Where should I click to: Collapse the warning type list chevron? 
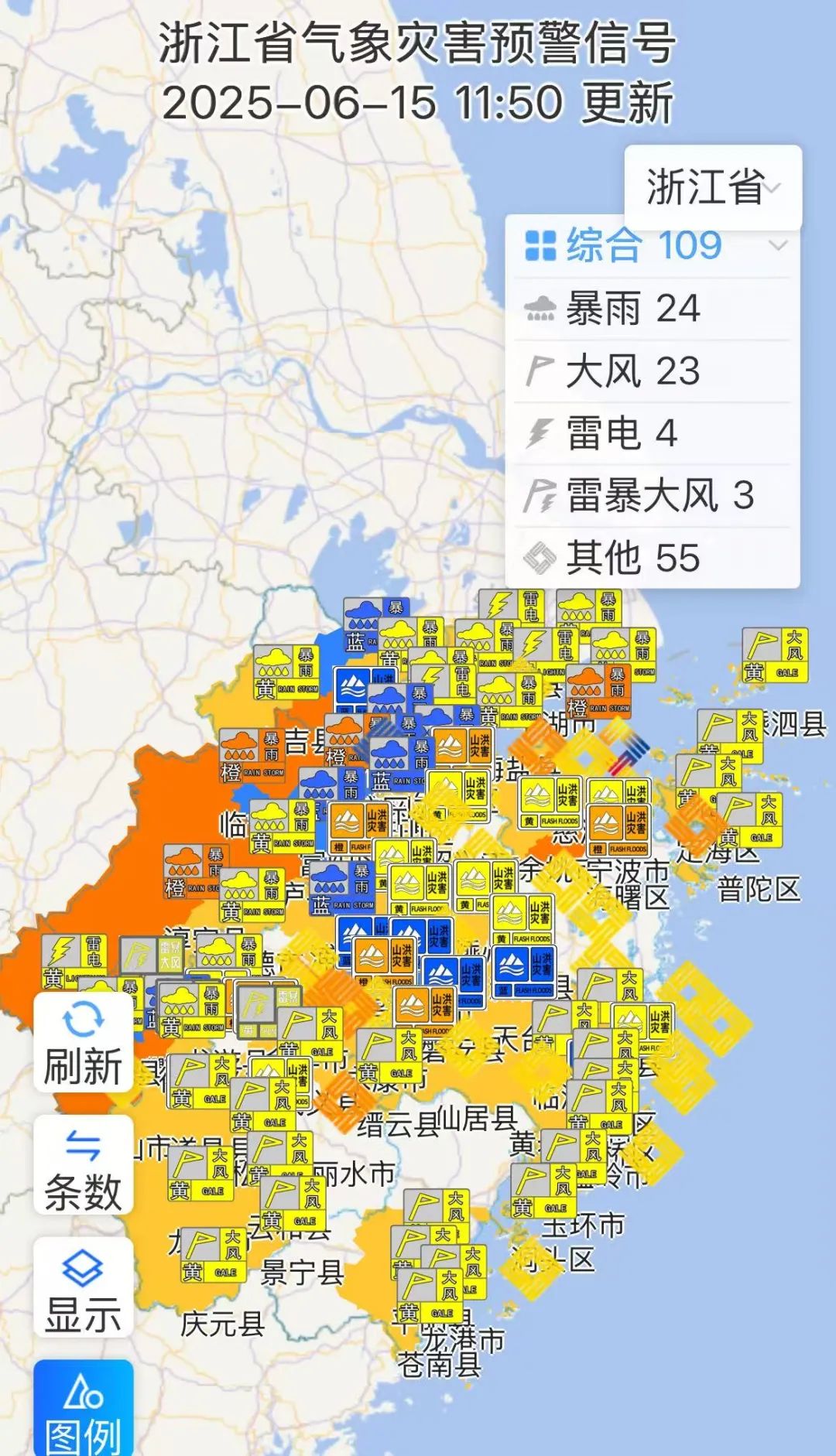[777, 246]
